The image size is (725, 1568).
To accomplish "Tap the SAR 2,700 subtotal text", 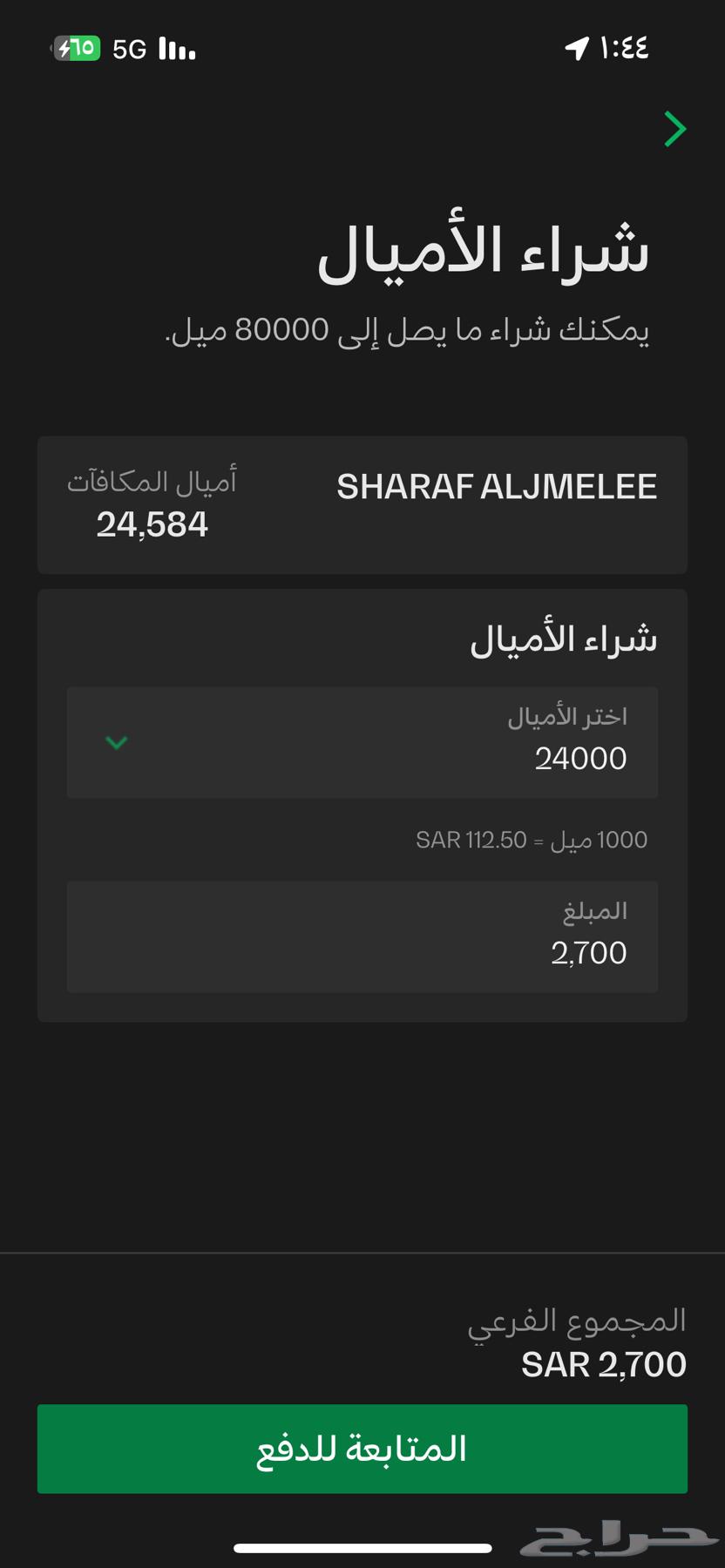I will [604, 1363].
